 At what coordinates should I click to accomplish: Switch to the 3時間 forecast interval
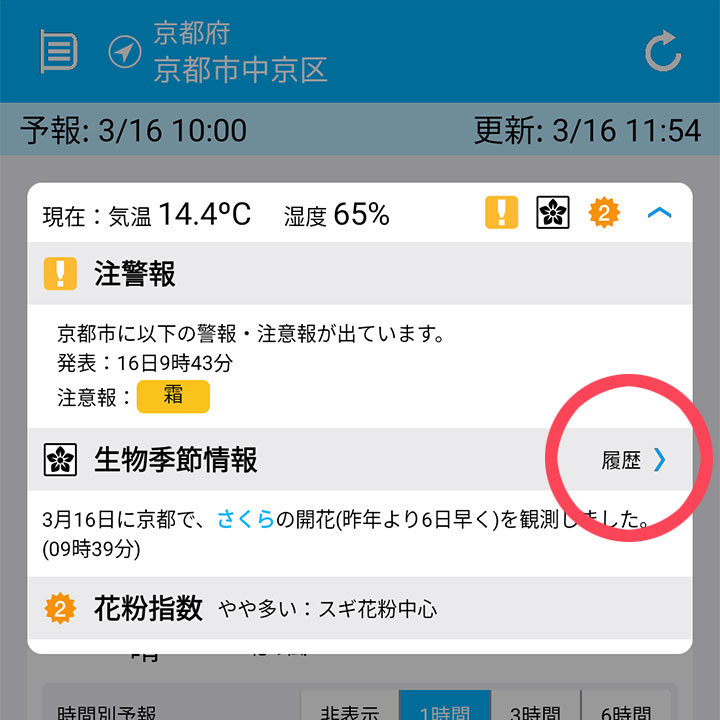pyautogui.click(x=537, y=709)
